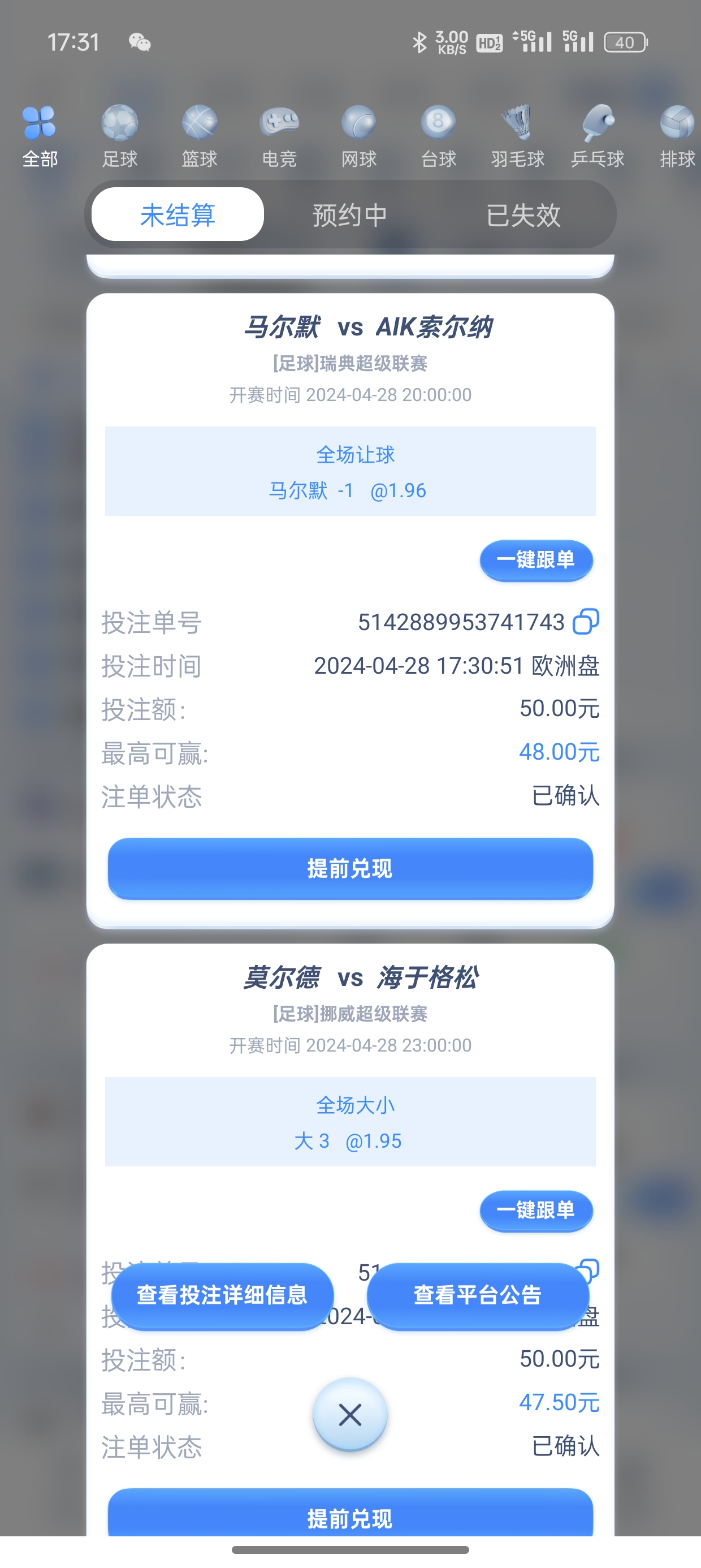
Task: Select the 未结算 tab
Action: tap(178, 215)
